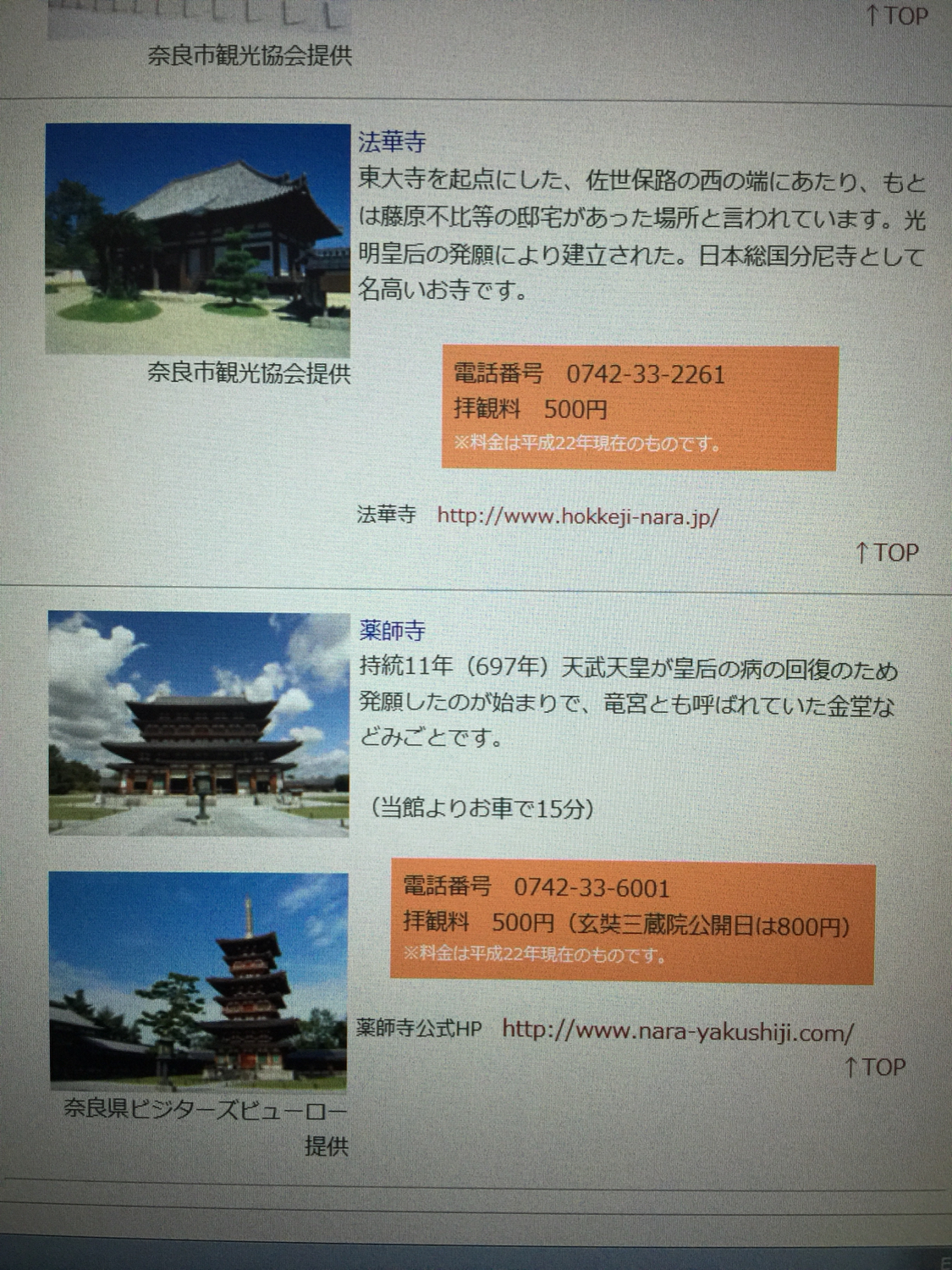Open the nara-yakushiji.com official site link

678,1031
